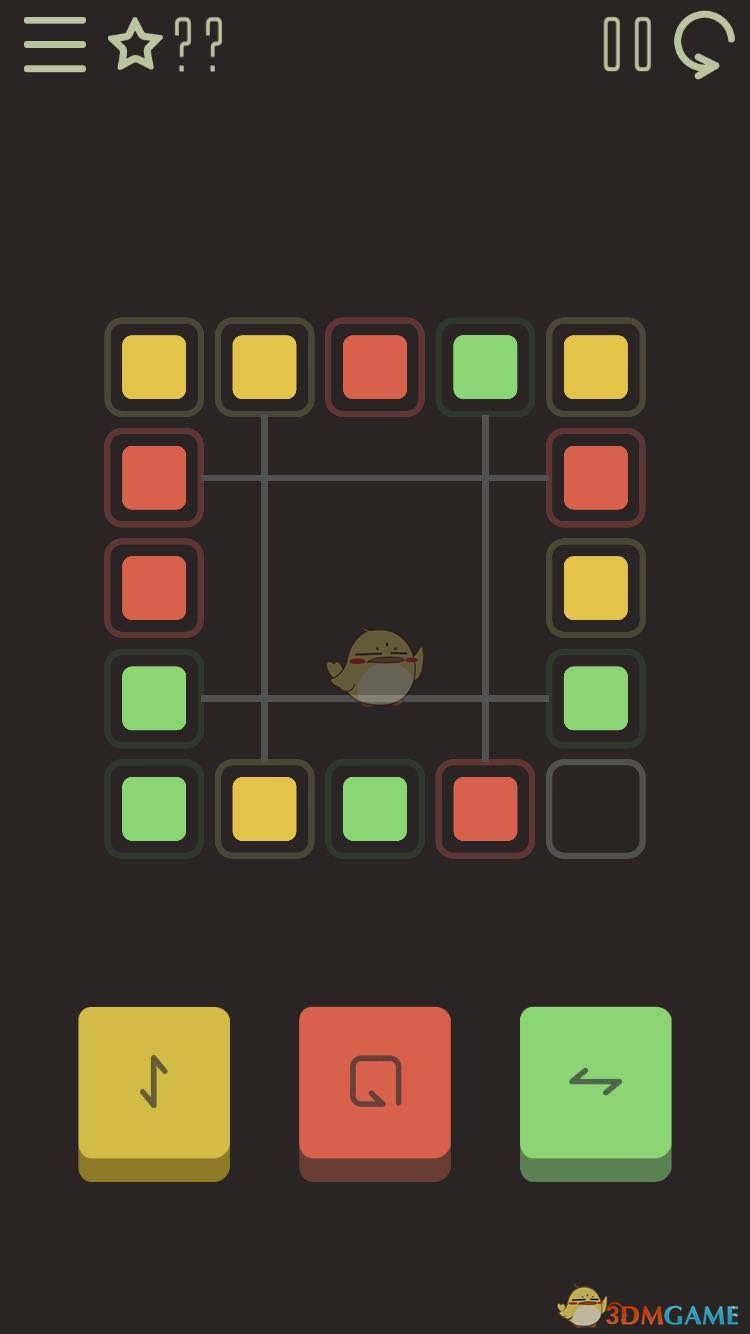The height and width of the screenshot is (1334, 750).
Task: Tap the green horizontal-swap button
Action: (x=596, y=1093)
